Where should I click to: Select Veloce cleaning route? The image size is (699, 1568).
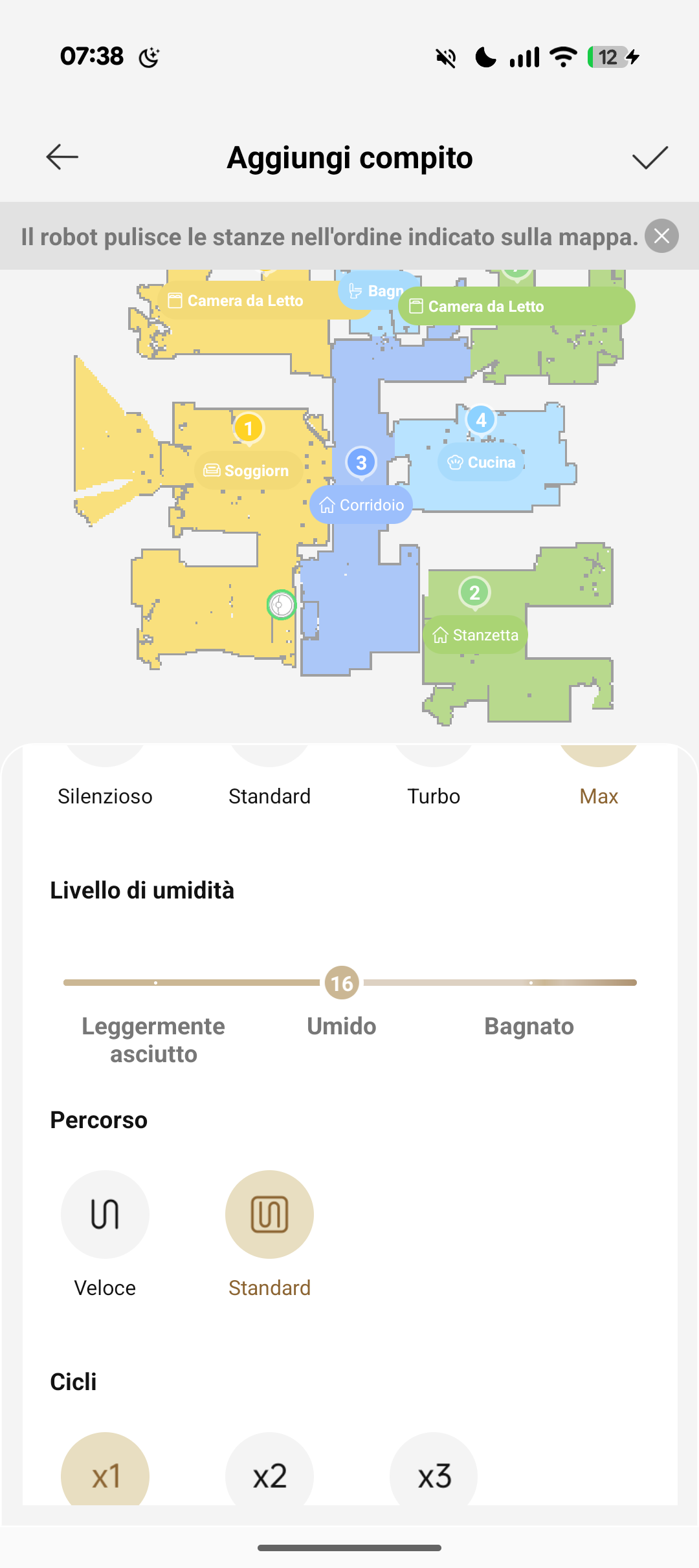105,1214
